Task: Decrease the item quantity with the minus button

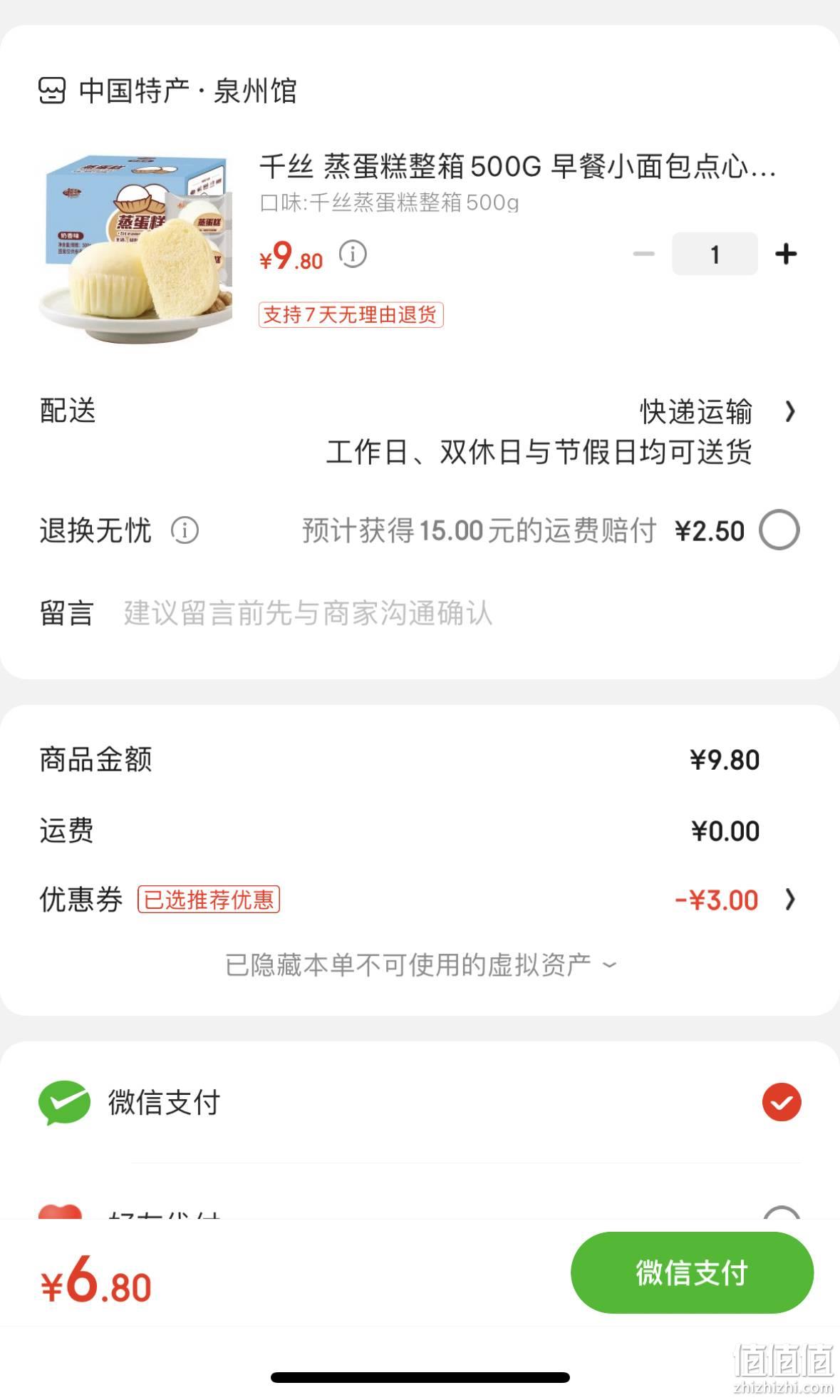Action: coord(643,254)
